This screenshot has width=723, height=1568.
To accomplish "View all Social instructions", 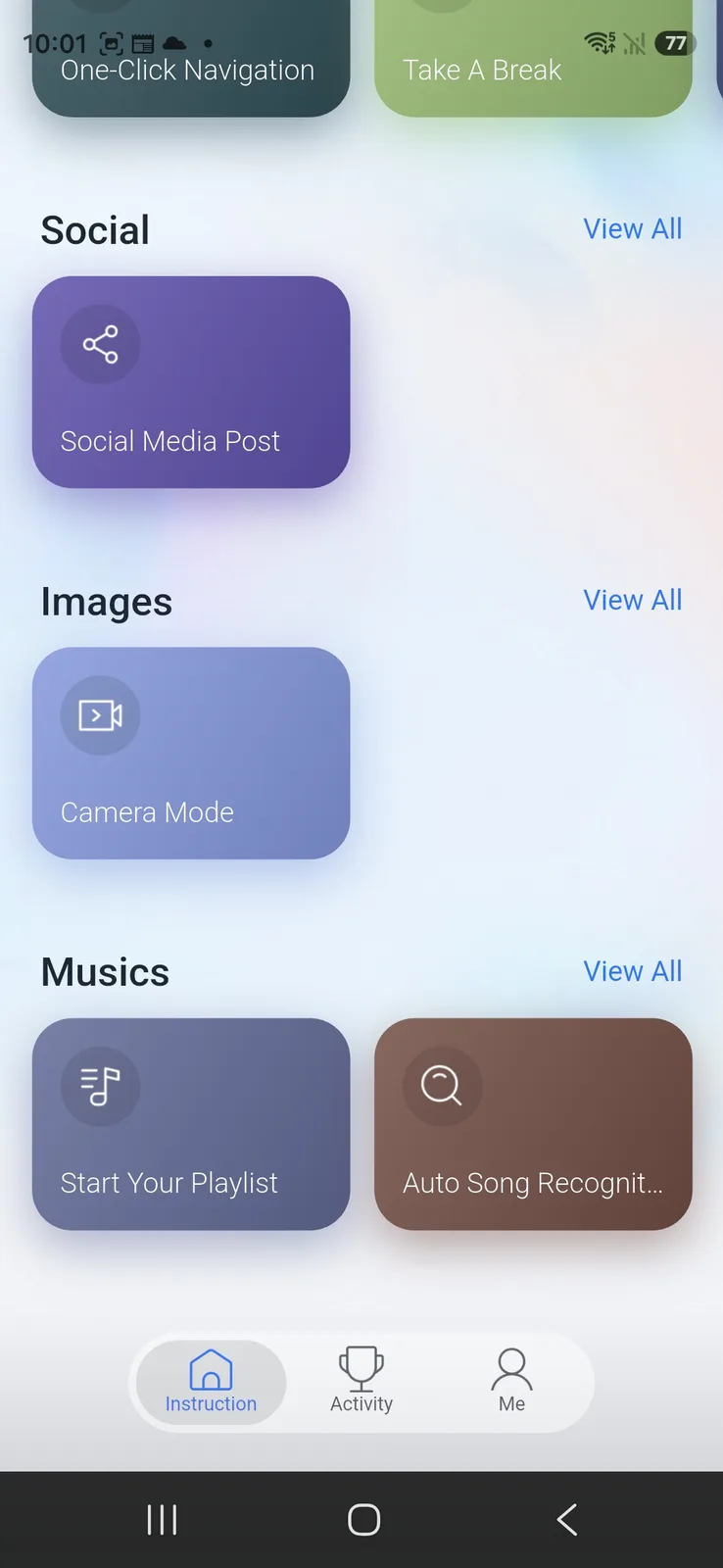I will click(632, 229).
